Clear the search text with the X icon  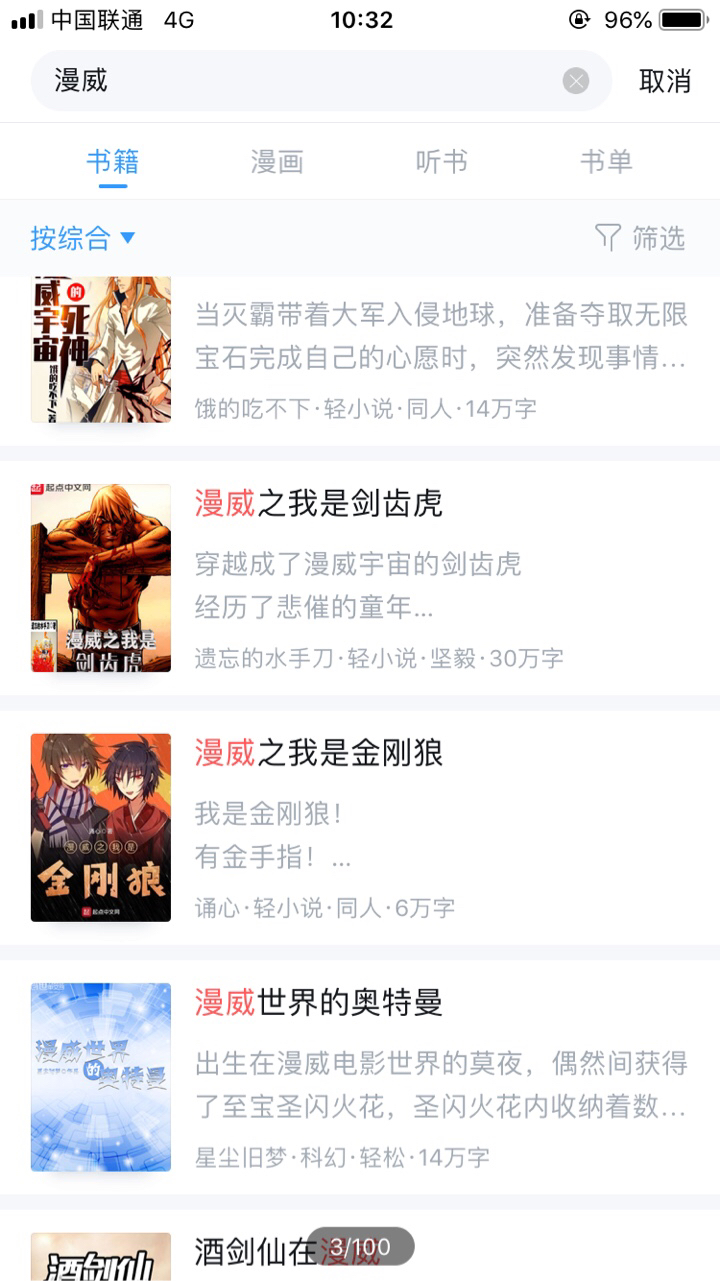[576, 81]
